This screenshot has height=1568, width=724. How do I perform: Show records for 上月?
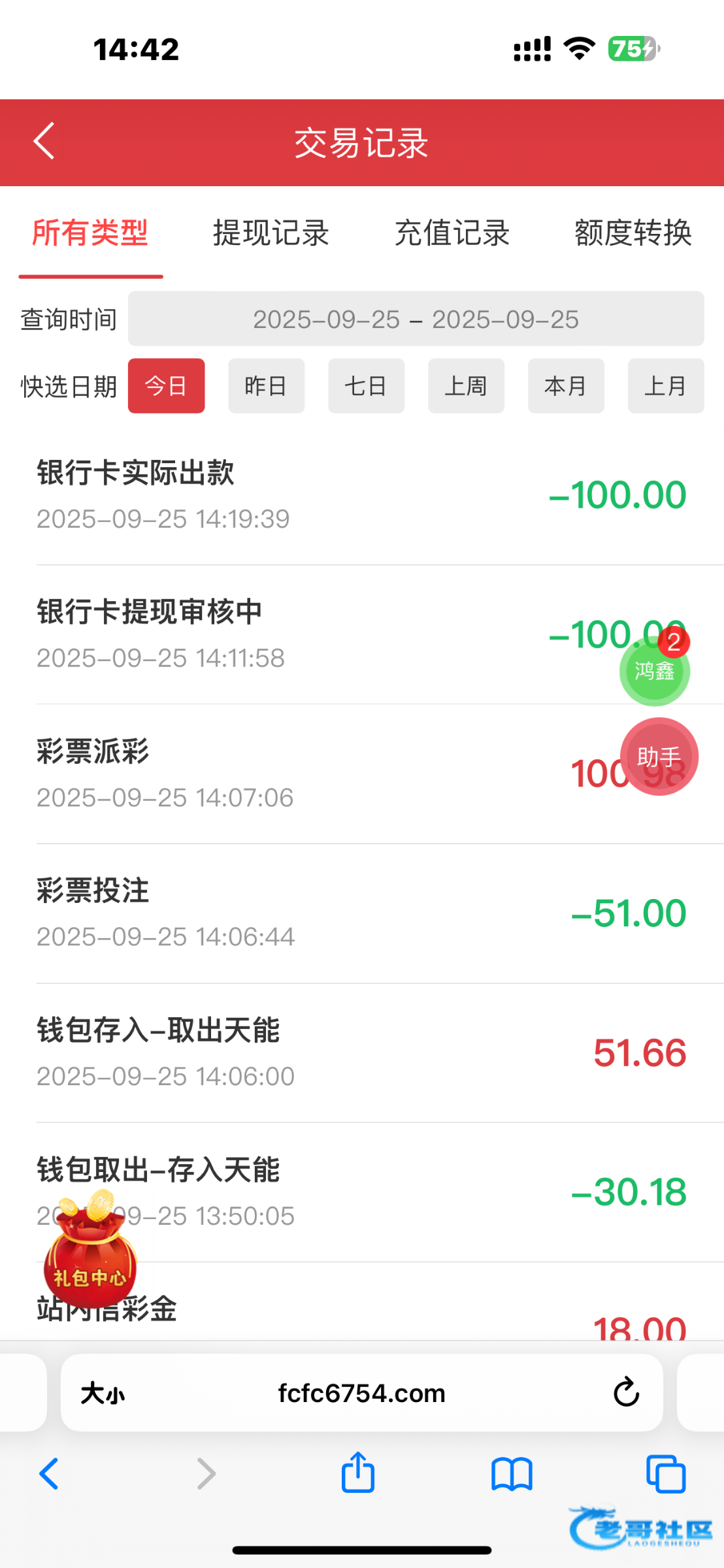[x=665, y=386]
